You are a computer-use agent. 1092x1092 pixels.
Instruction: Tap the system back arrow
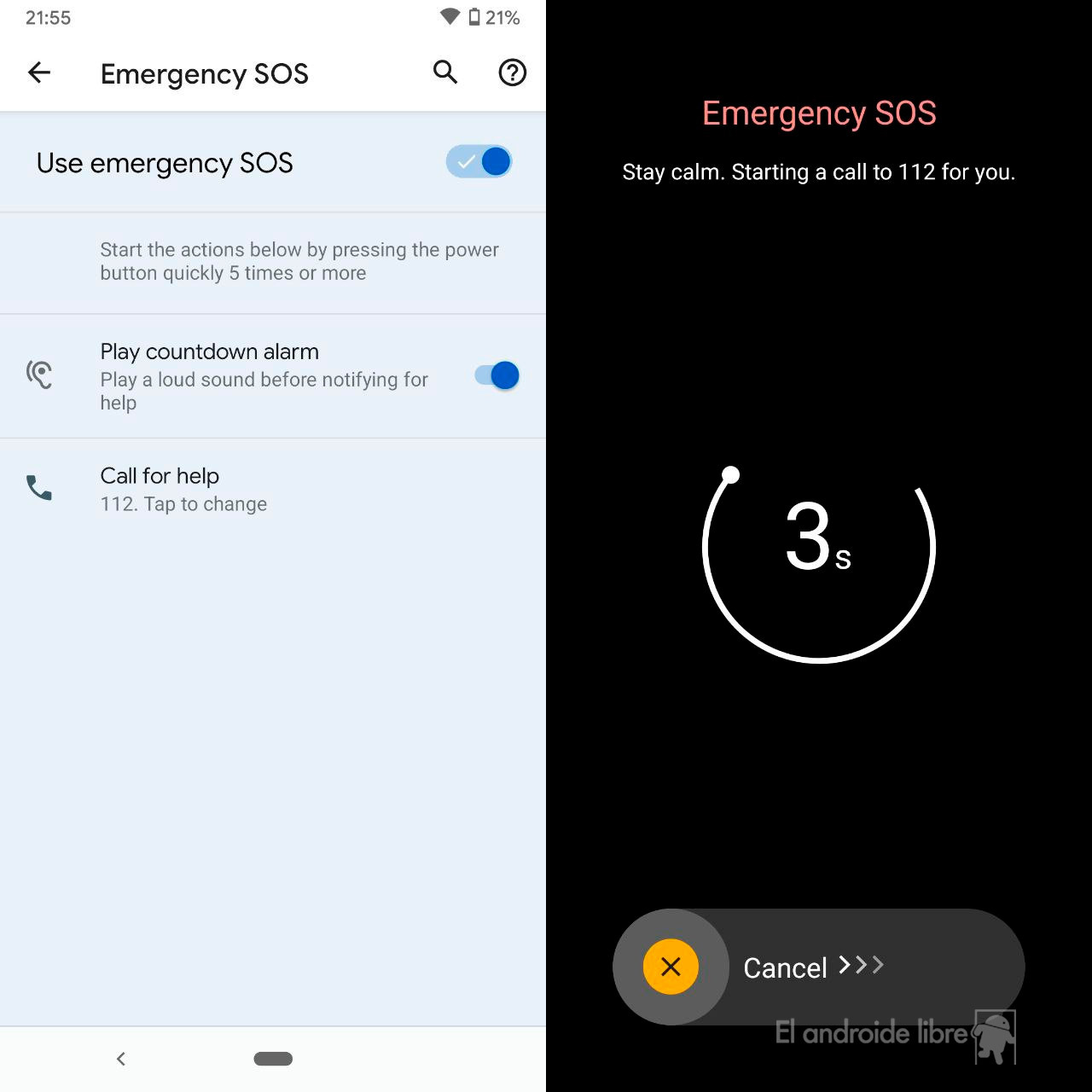121,1059
